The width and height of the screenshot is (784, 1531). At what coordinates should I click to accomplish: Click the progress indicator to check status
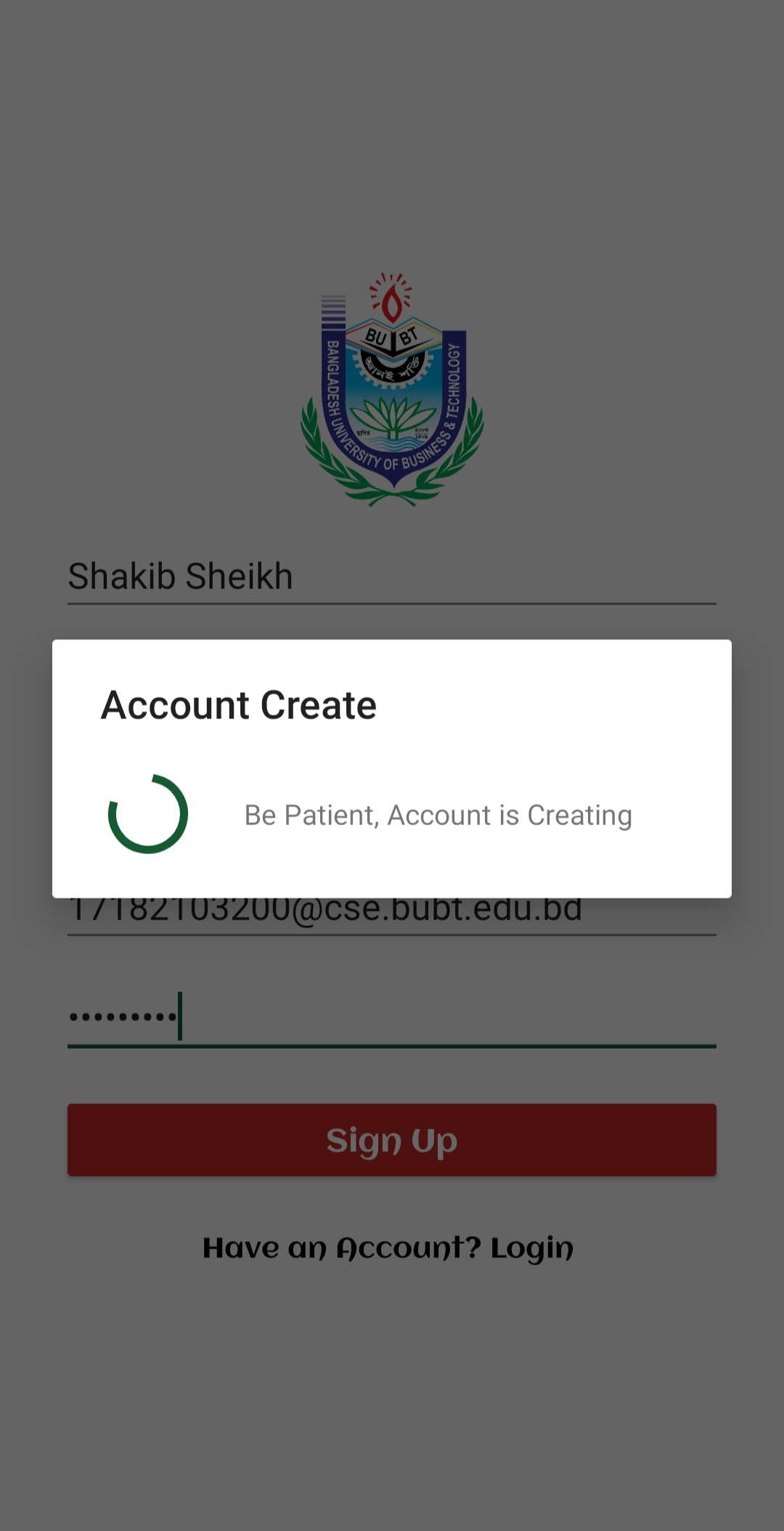click(145, 813)
